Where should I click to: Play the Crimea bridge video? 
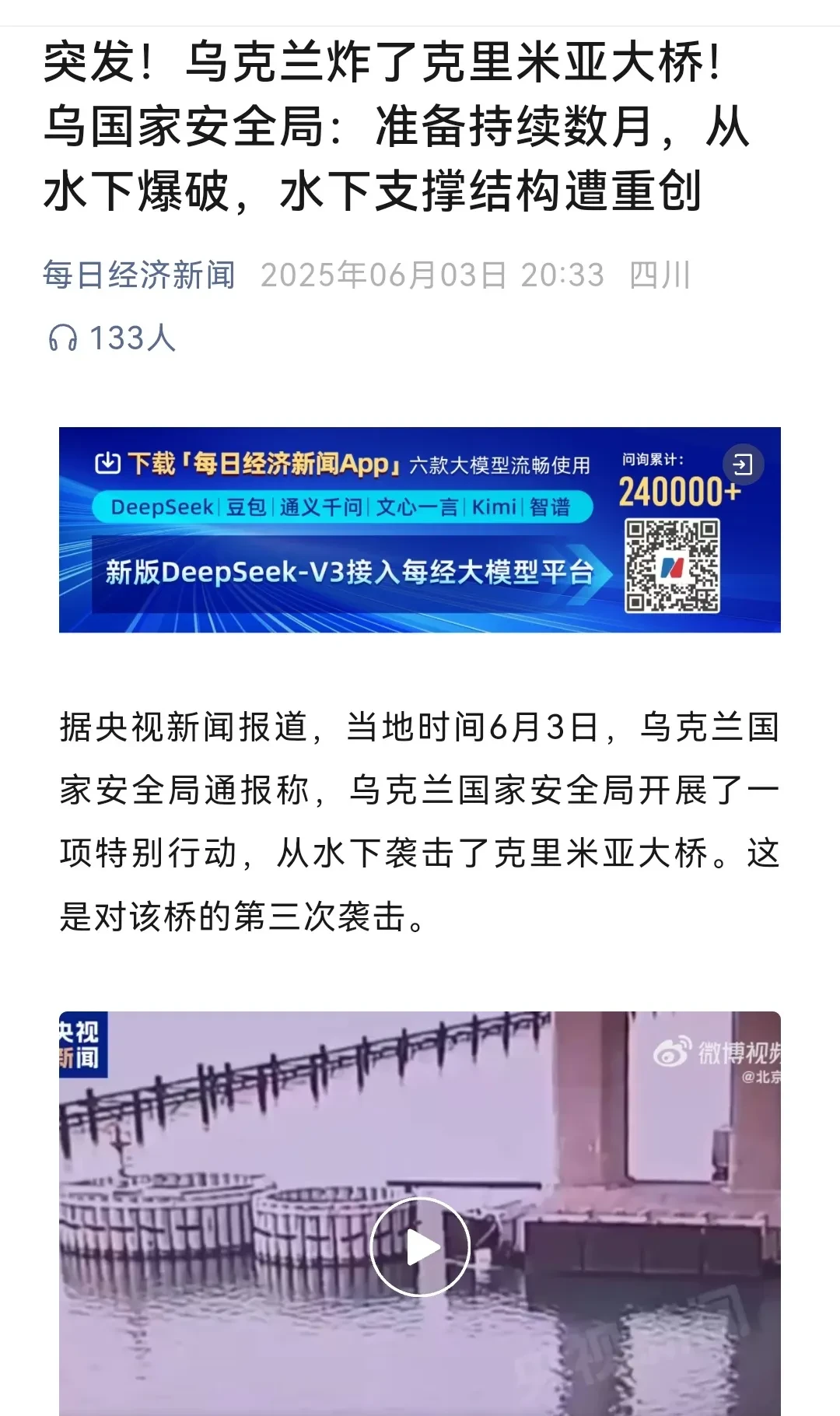(420, 1246)
